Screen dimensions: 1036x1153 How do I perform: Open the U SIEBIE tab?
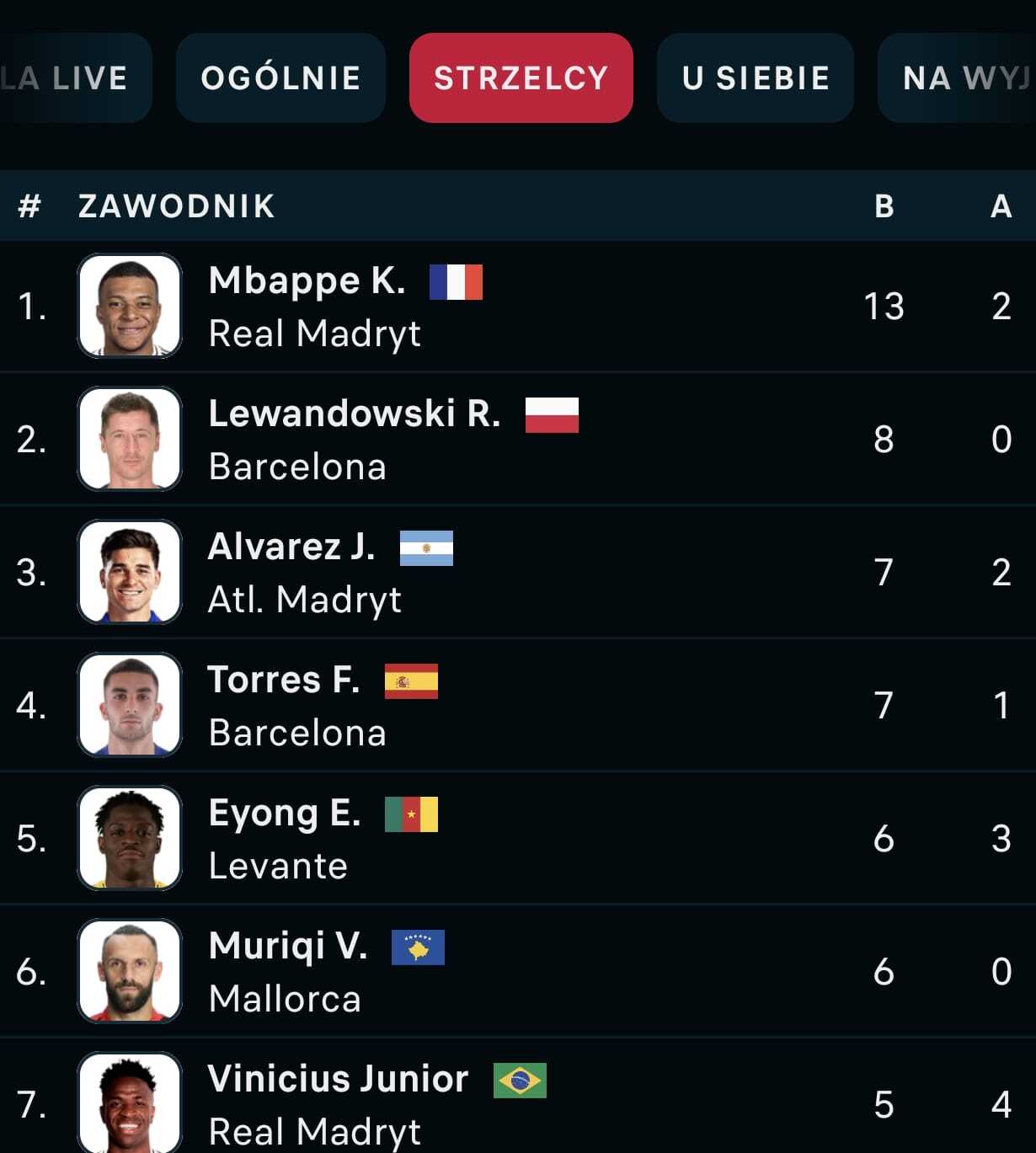pyautogui.click(x=756, y=78)
